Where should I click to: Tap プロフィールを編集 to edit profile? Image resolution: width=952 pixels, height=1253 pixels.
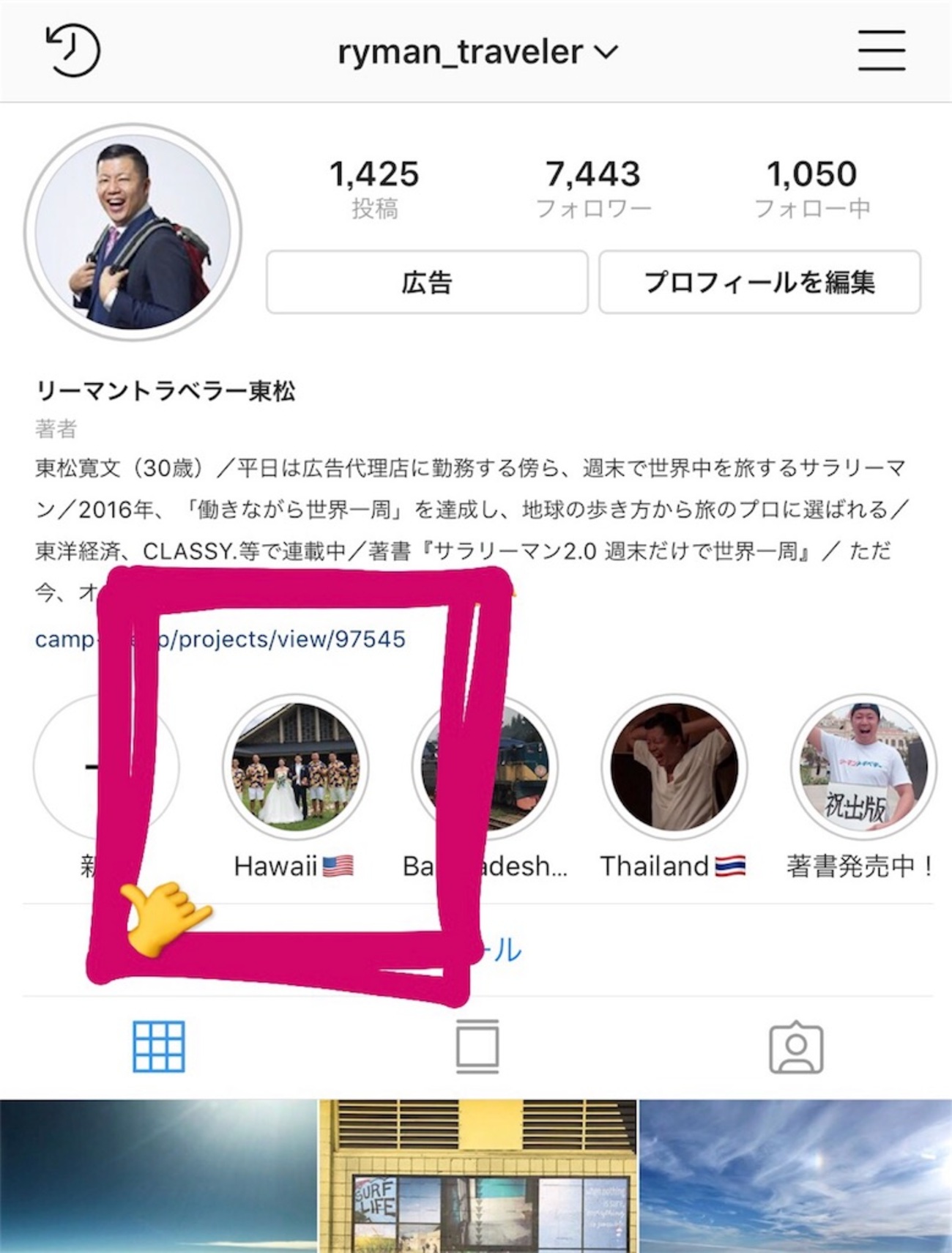click(x=759, y=282)
